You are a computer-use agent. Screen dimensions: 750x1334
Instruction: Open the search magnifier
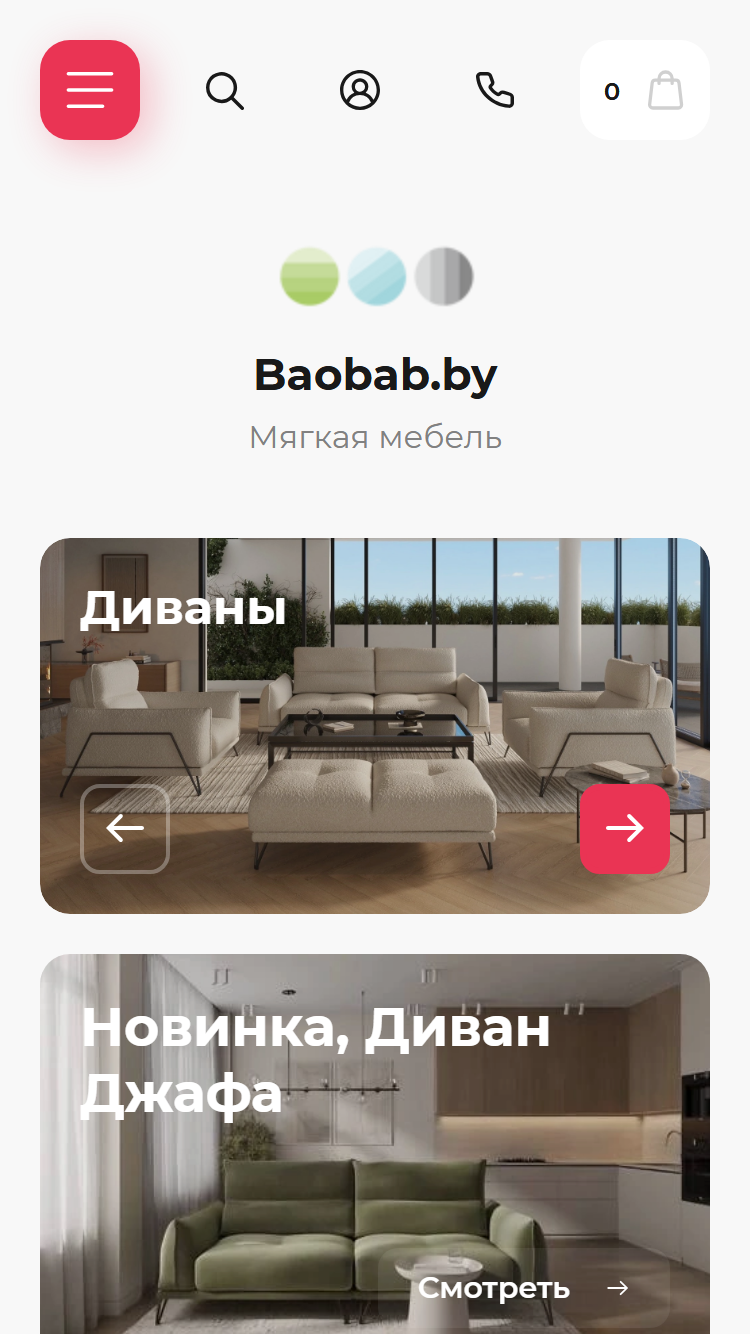click(225, 91)
